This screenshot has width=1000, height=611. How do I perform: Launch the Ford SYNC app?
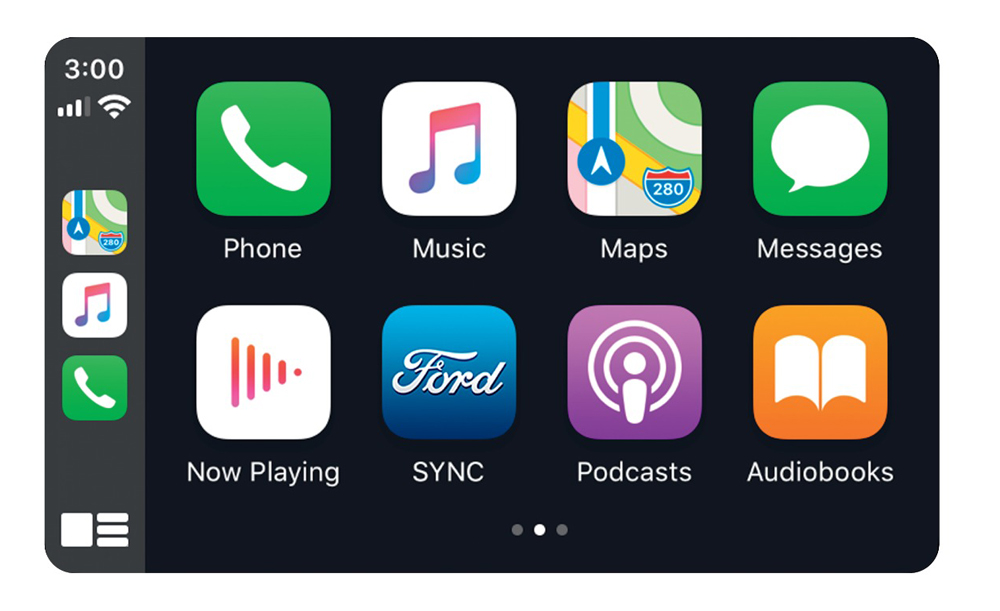[449, 372]
